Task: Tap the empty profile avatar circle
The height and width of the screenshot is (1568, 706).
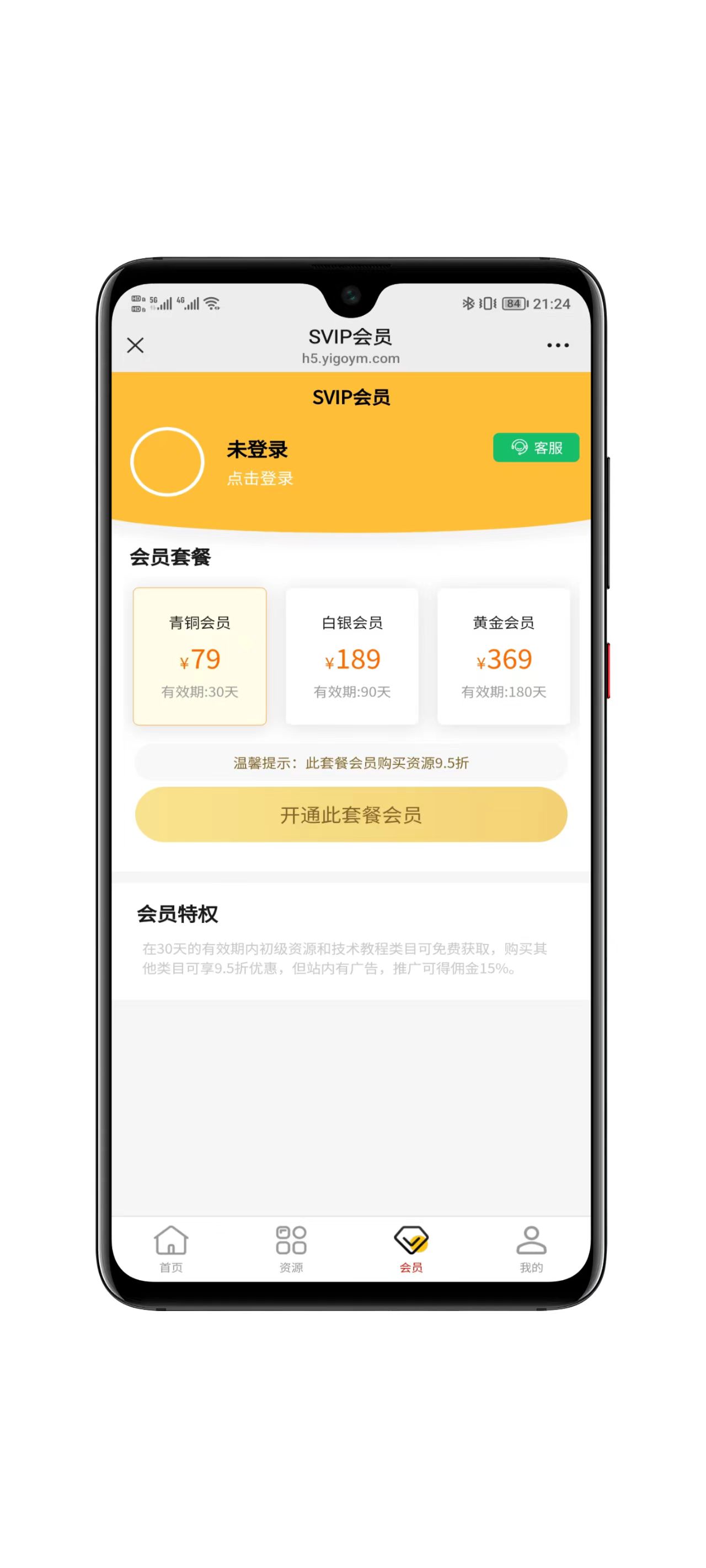Action: [167, 461]
